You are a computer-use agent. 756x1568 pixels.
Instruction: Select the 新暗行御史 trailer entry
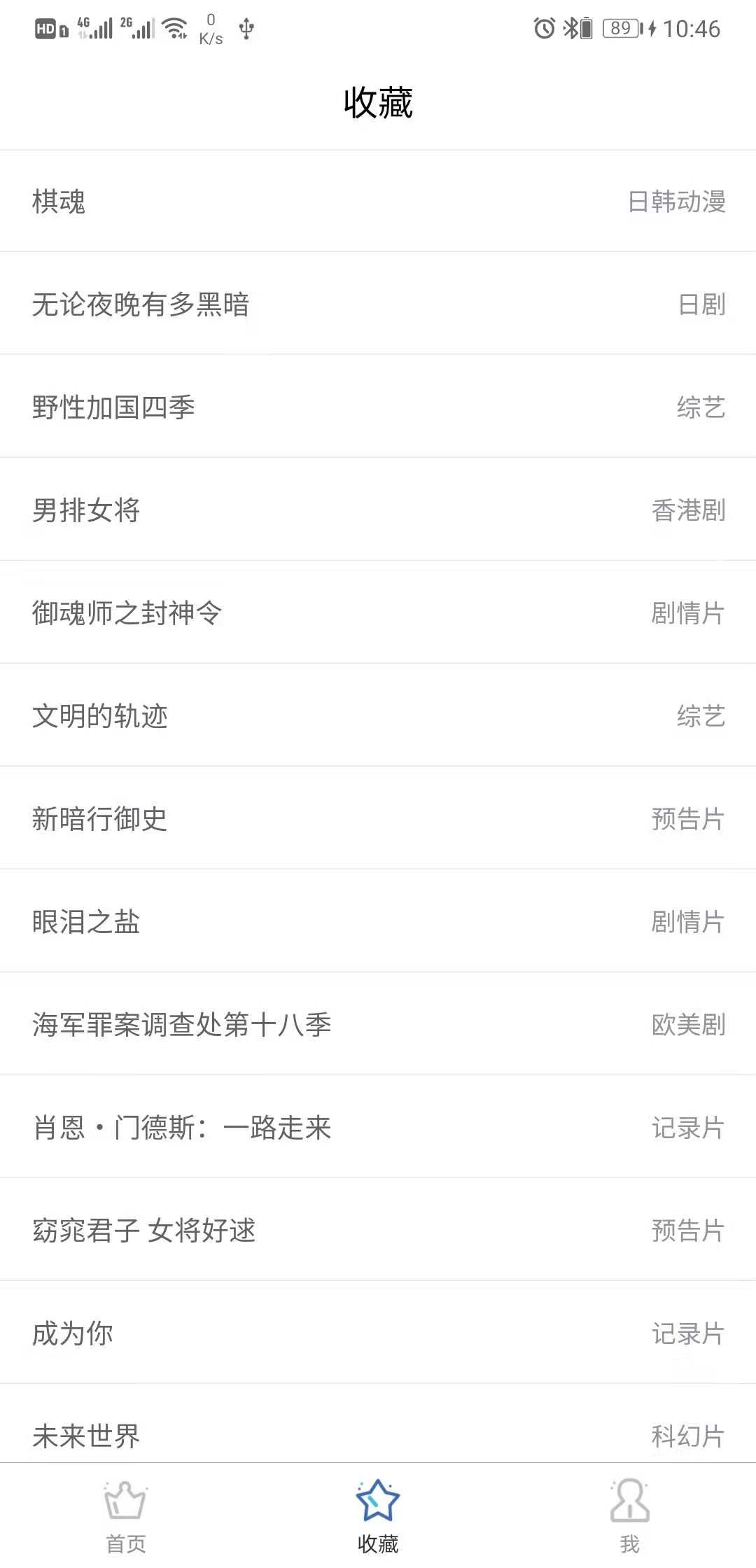click(378, 819)
